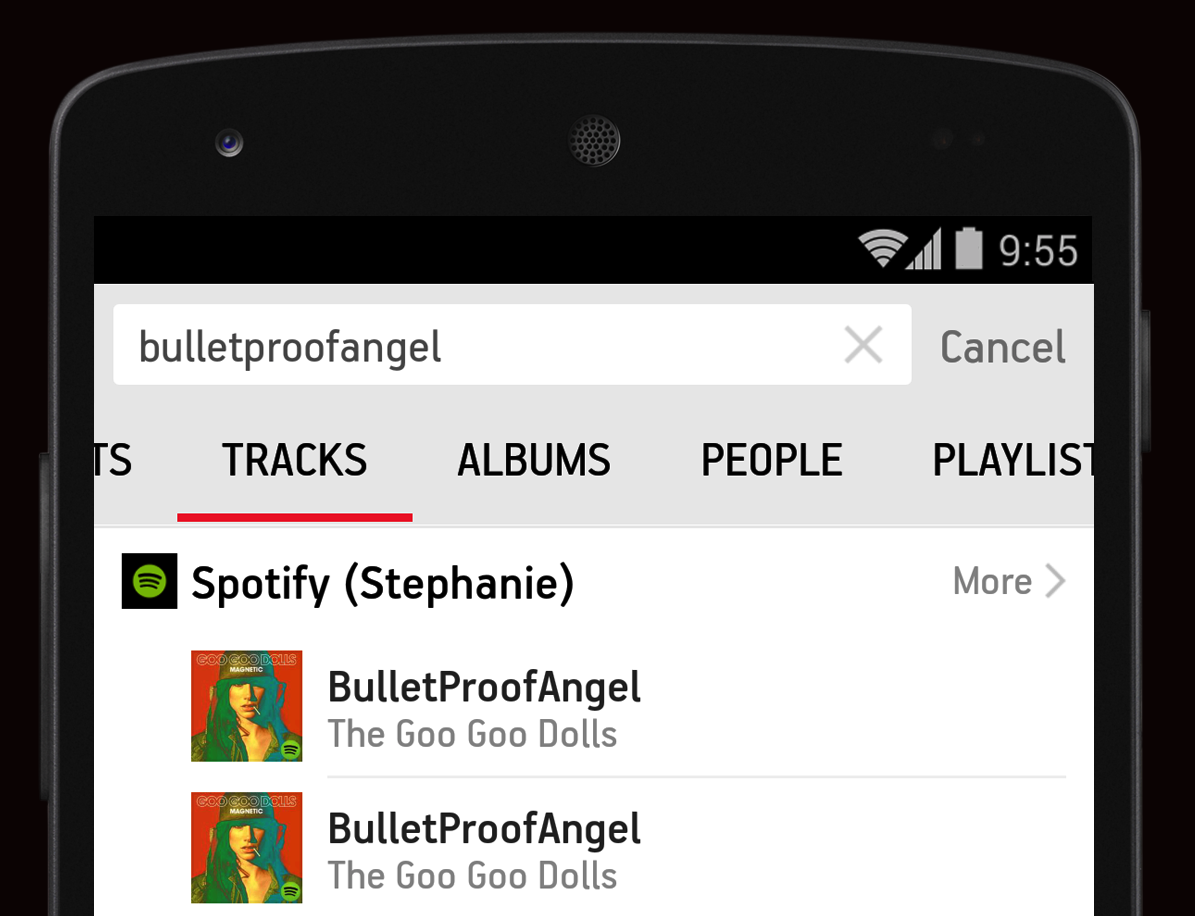Switch to the Albums tab
This screenshot has width=1195, height=916.
tap(534, 461)
